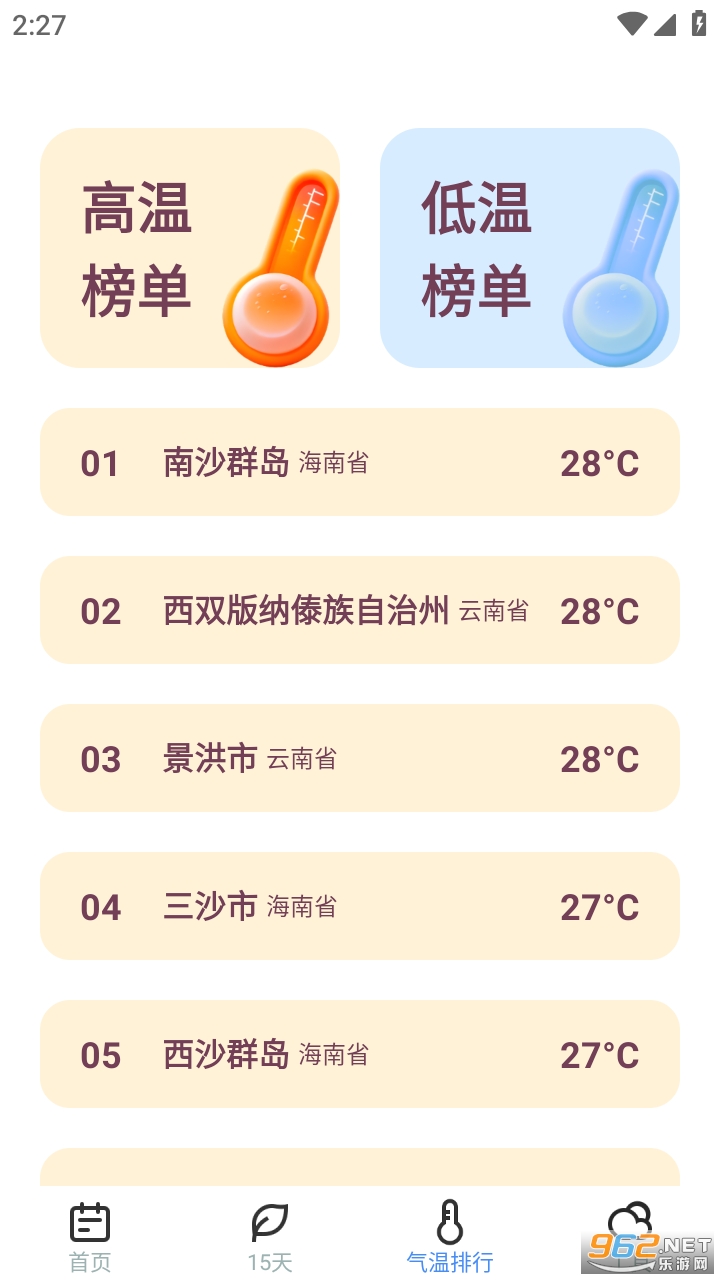Go to the 首页 home tab
720x1280 pixels.
pyautogui.click(x=90, y=1236)
